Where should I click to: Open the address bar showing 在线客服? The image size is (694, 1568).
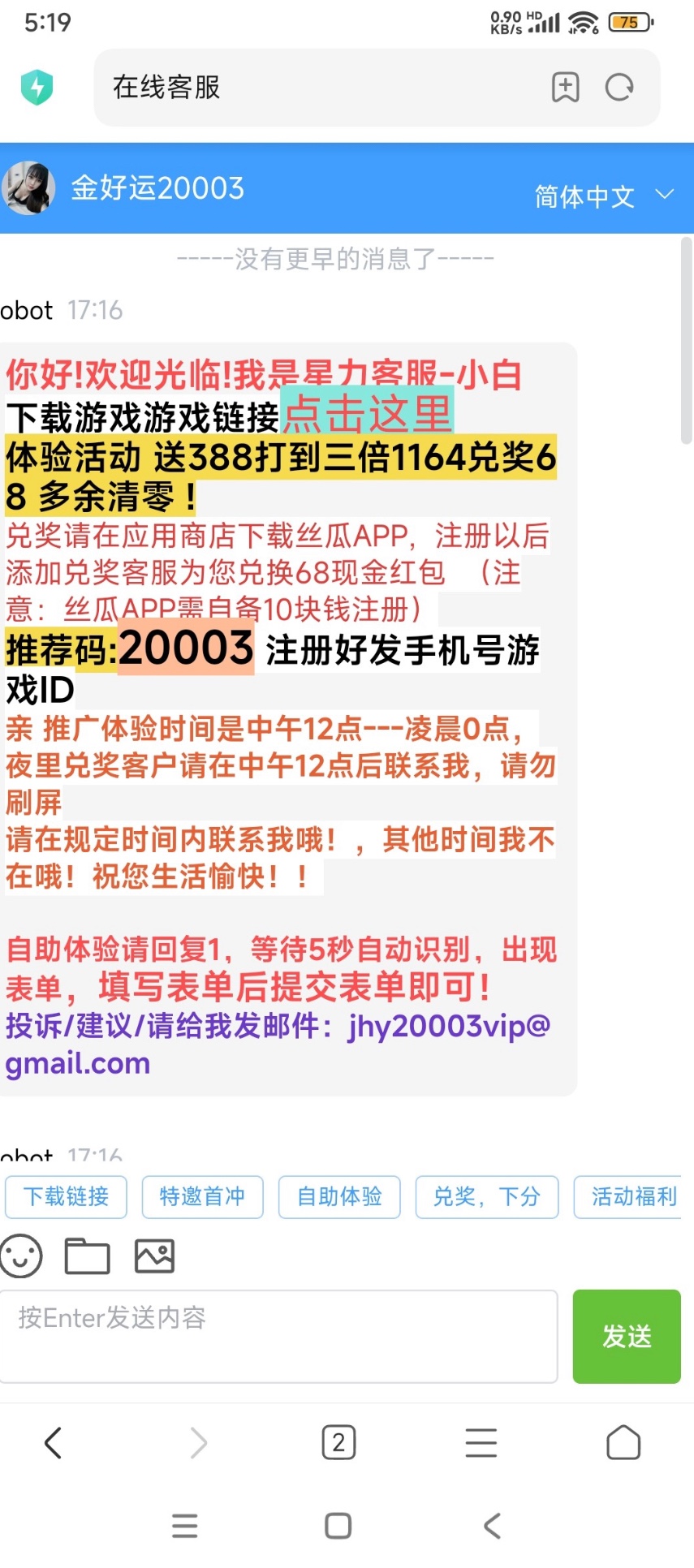pyautogui.click(x=325, y=87)
